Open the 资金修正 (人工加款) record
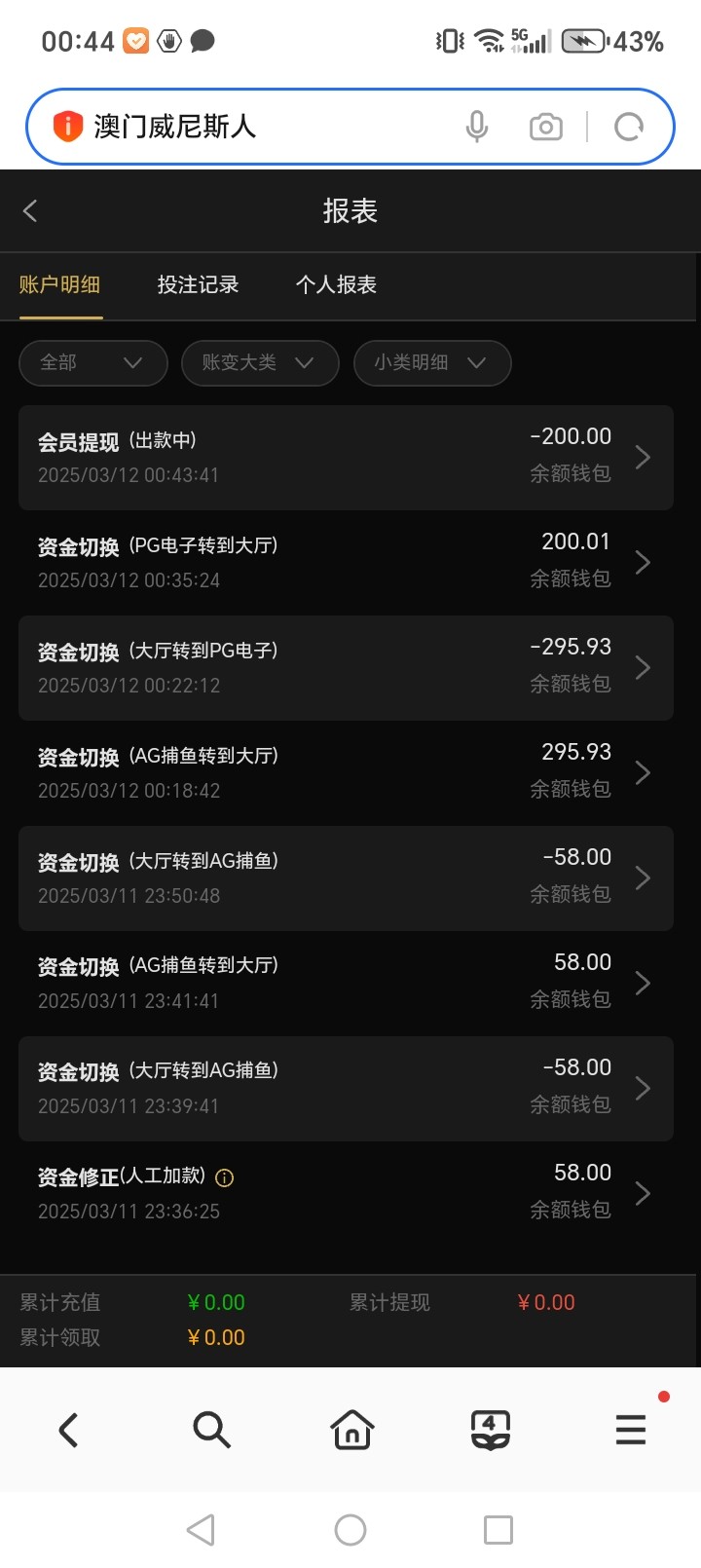The width and height of the screenshot is (701, 1568). click(x=346, y=1193)
